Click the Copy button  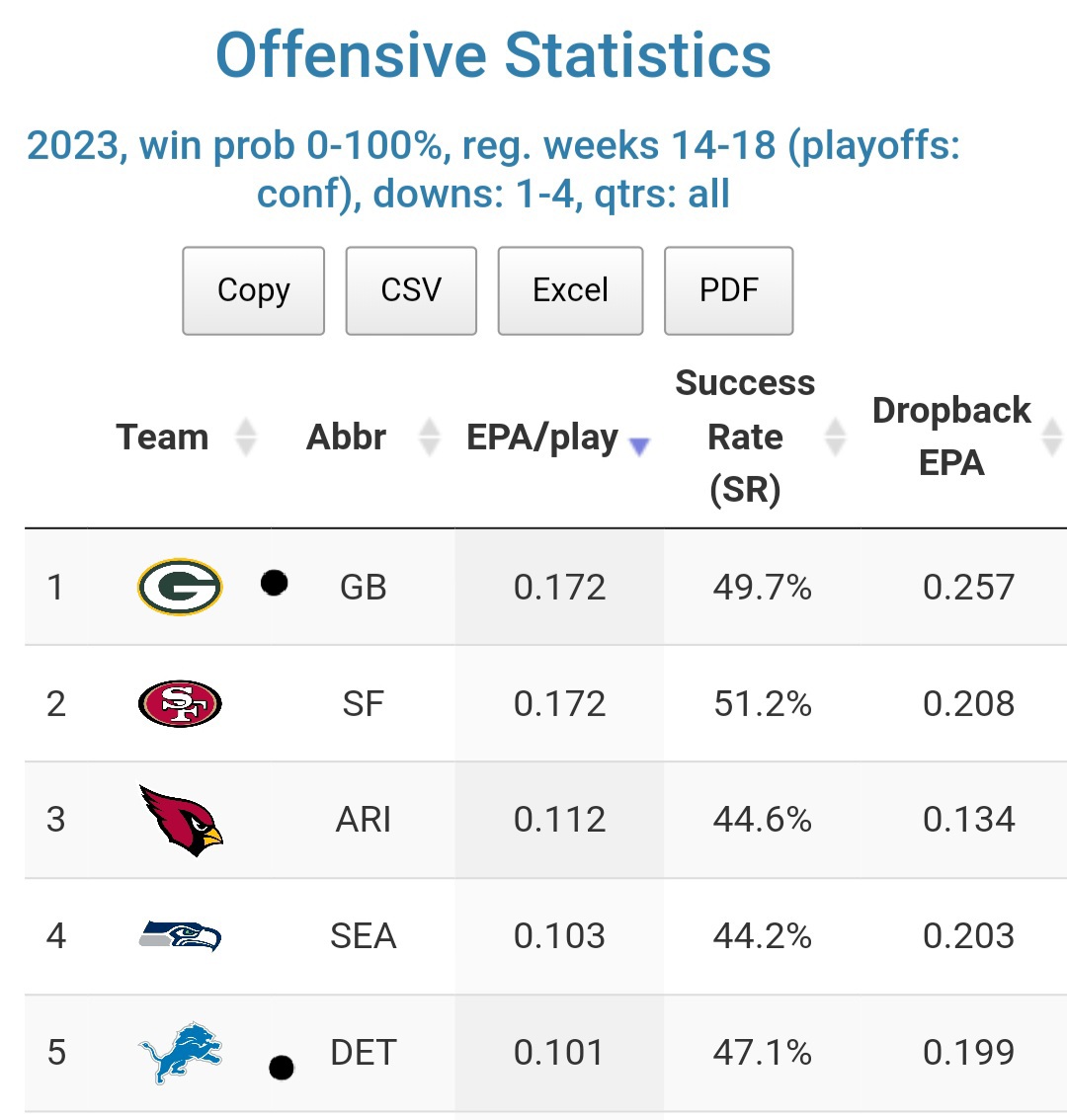click(x=253, y=290)
